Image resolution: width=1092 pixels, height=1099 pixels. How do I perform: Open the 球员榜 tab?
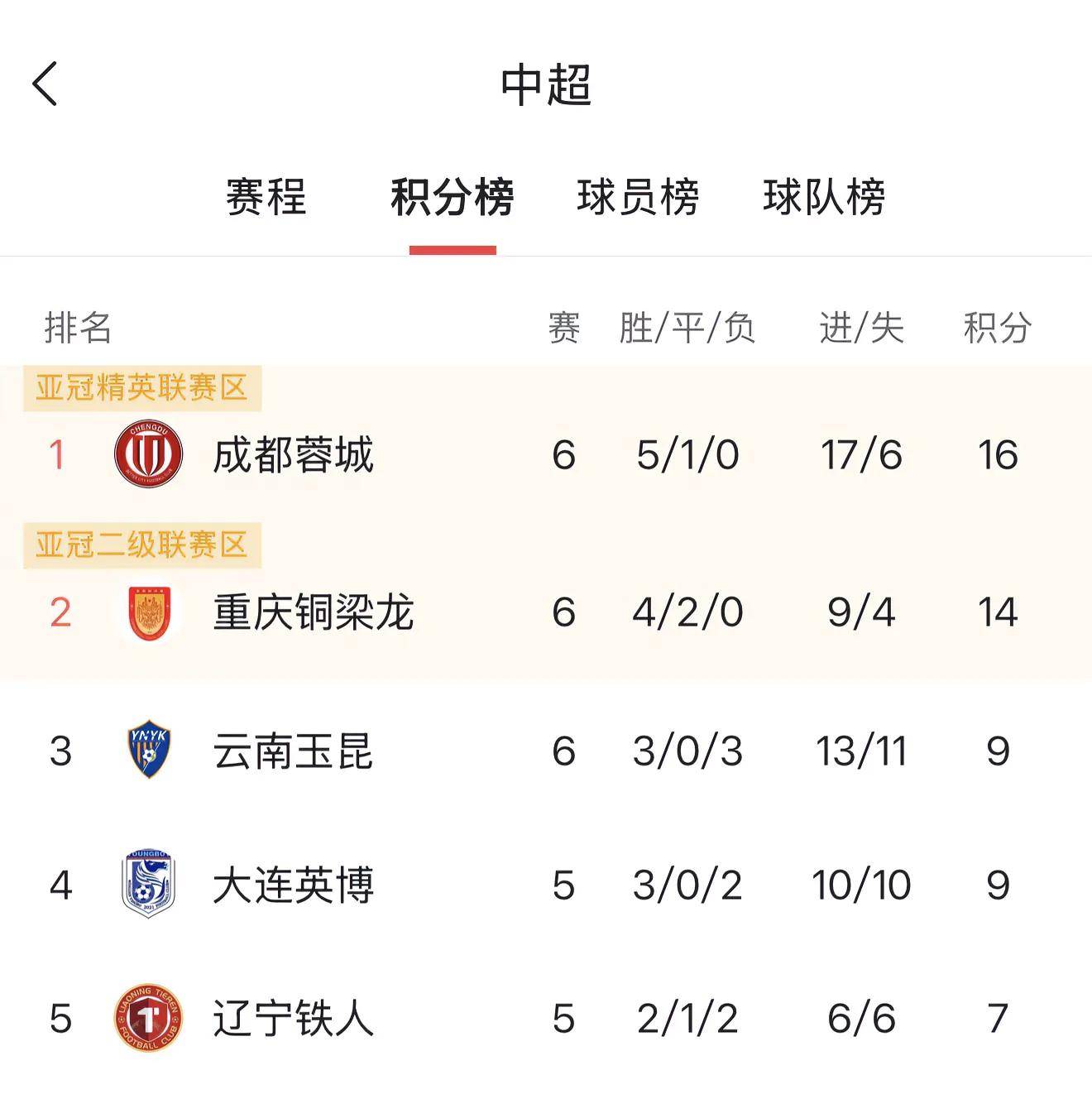[x=638, y=198]
